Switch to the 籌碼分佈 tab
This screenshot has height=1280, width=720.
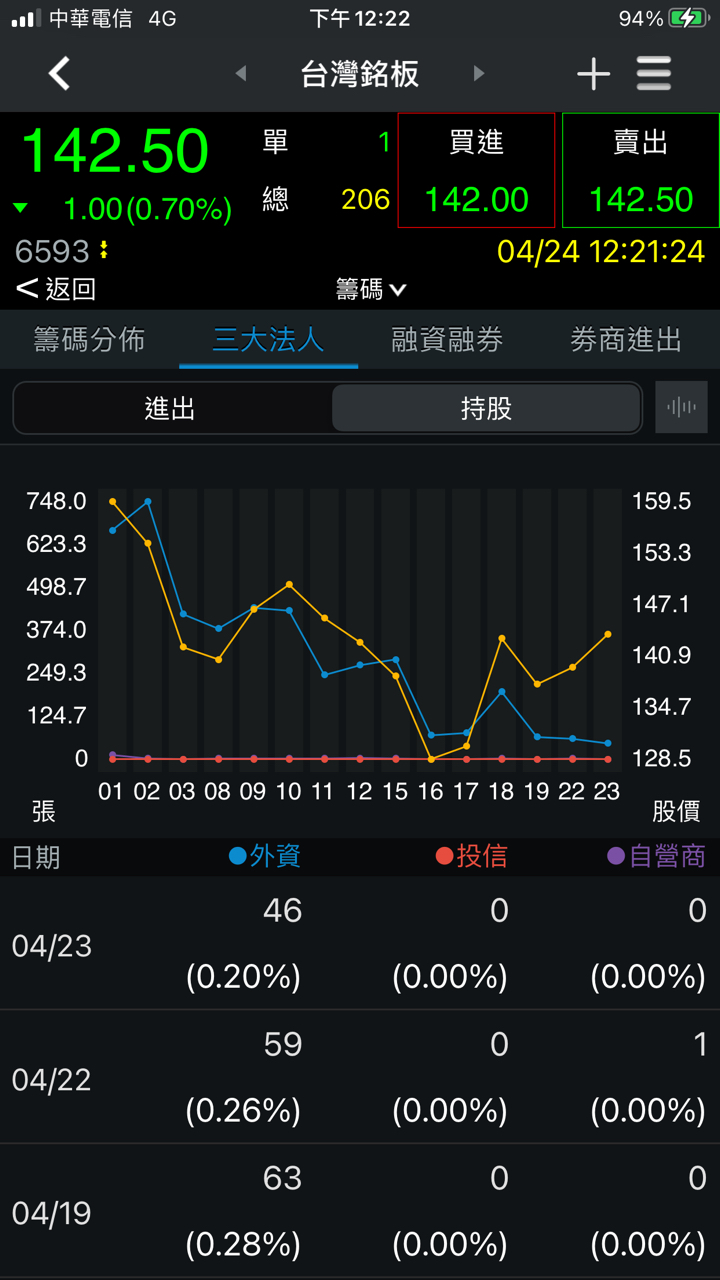coord(90,340)
